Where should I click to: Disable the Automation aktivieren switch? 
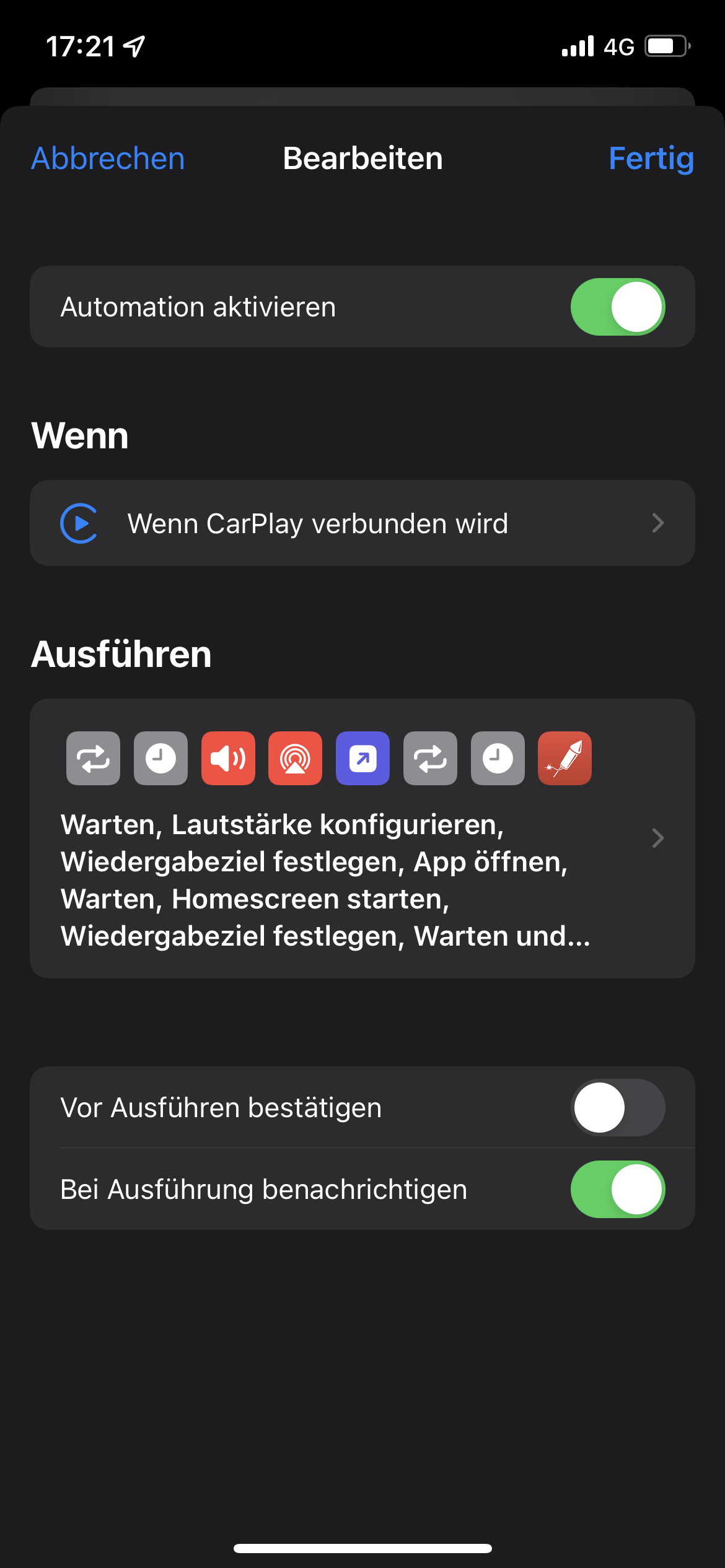[617, 307]
